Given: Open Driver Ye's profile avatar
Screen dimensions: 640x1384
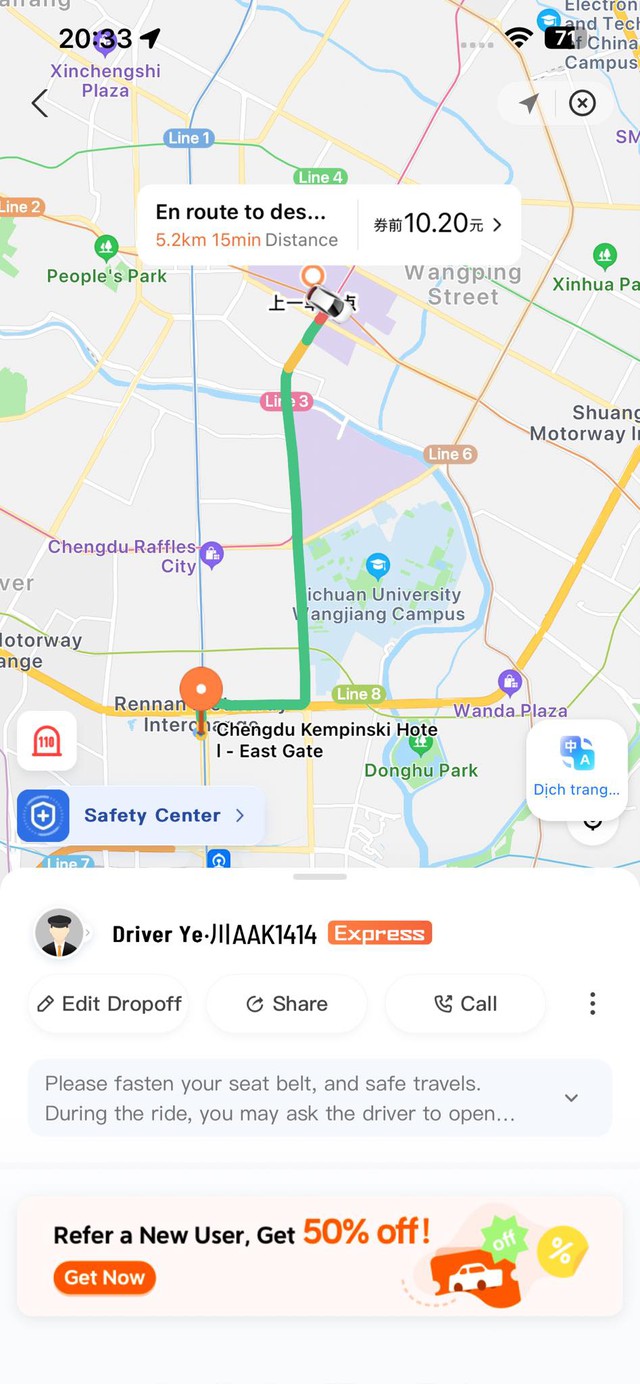Looking at the screenshot, I should click(x=60, y=934).
